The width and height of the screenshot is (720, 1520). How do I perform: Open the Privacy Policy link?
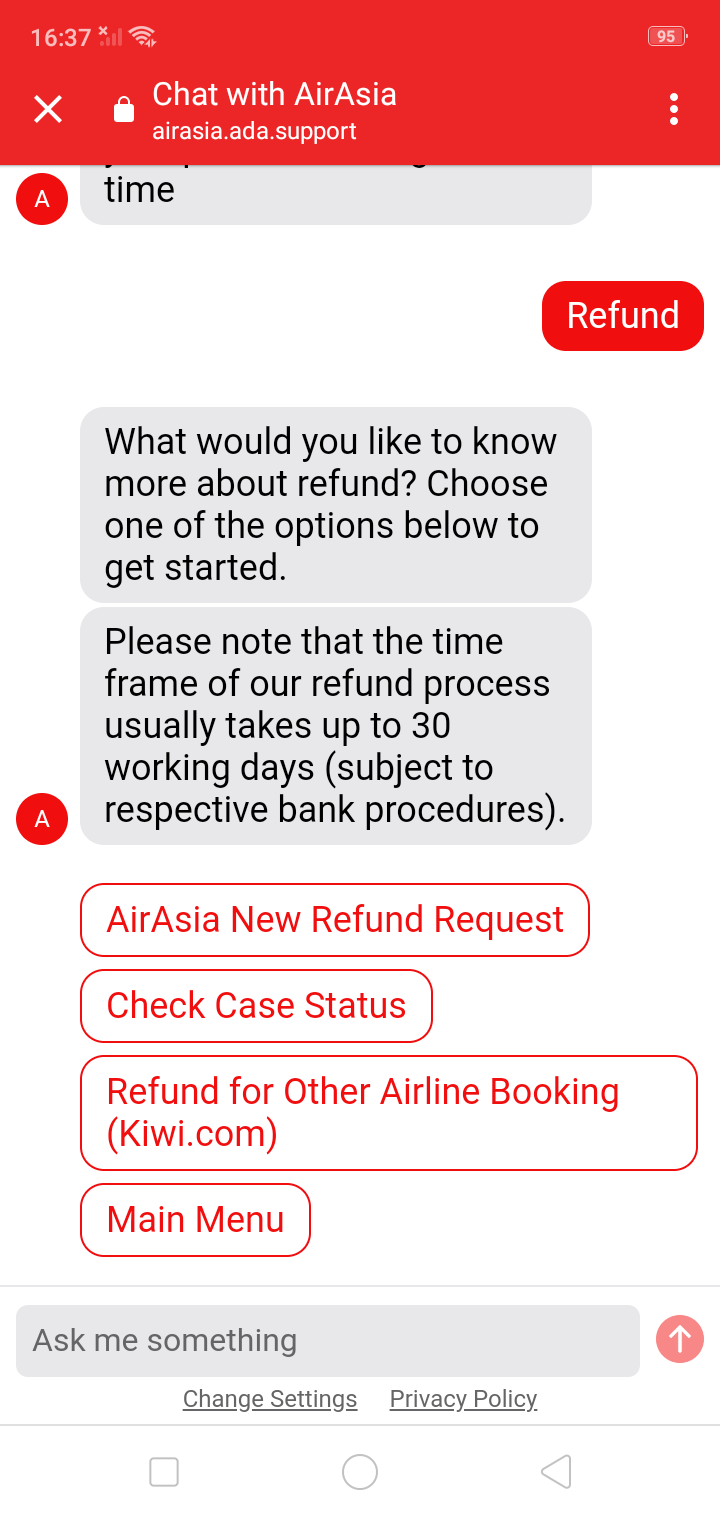click(463, 1399)
